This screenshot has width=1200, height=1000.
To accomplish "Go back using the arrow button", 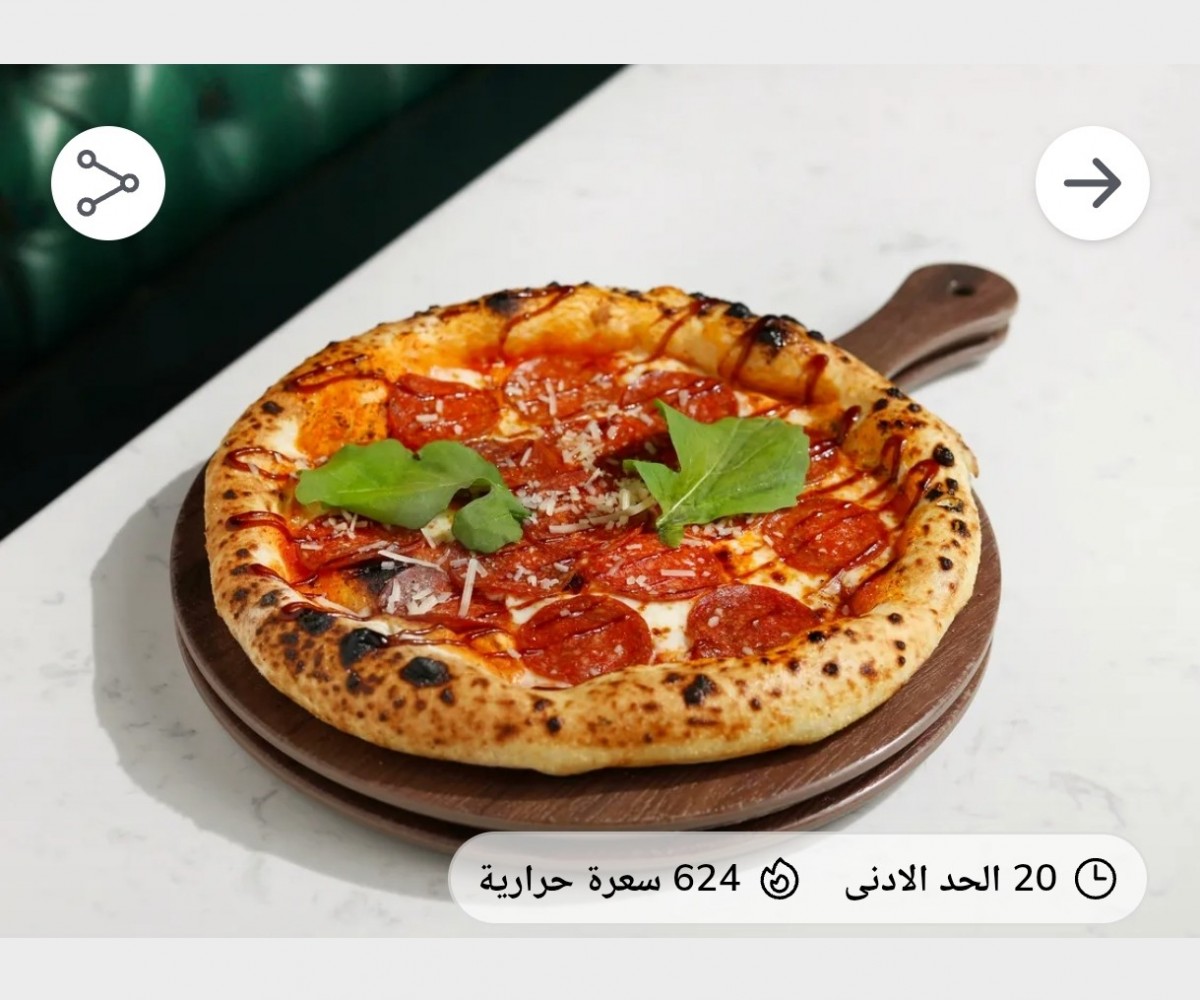I will (x=1092, y=183).
